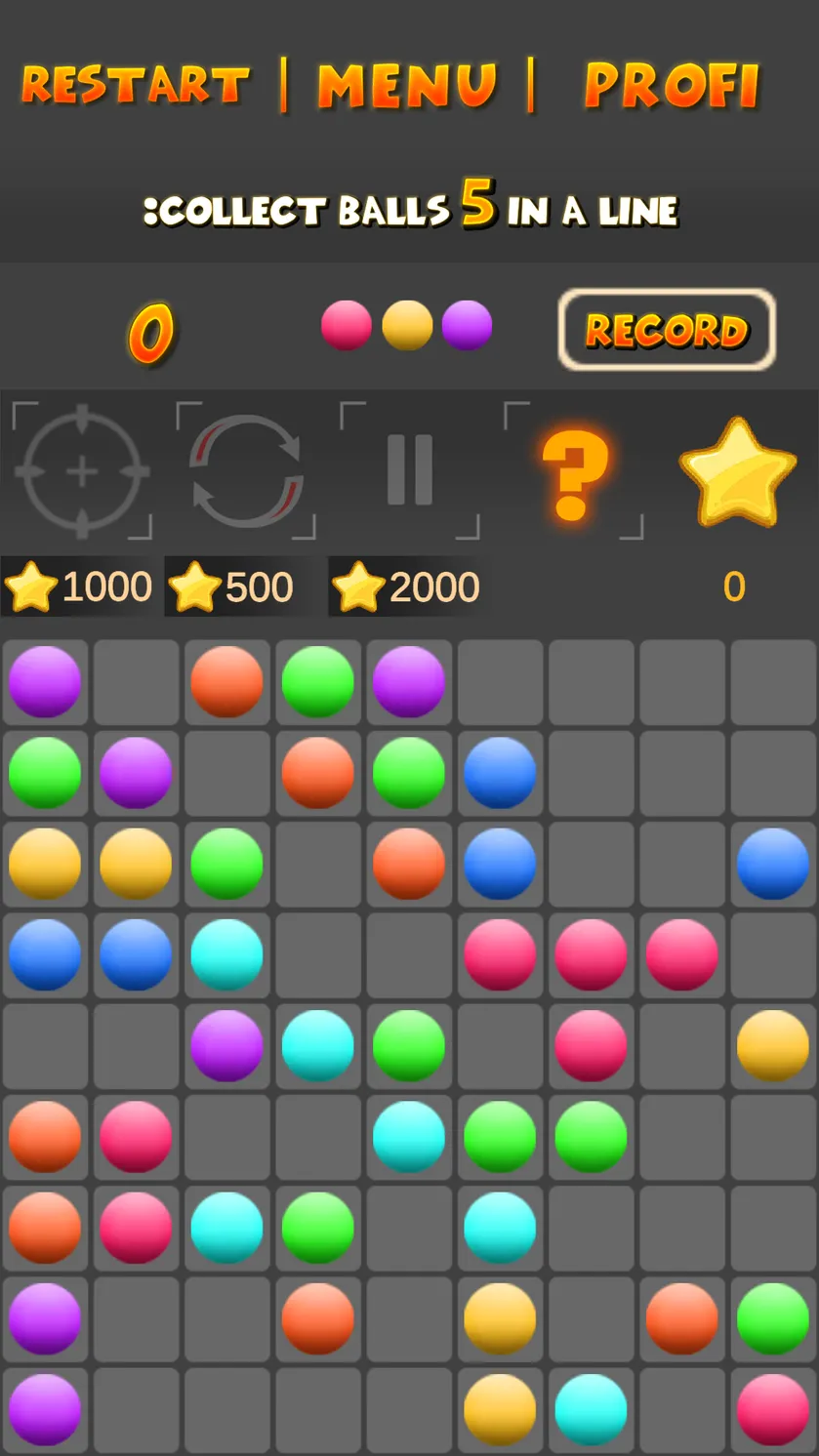Use the crosshair target power-up

82,472
